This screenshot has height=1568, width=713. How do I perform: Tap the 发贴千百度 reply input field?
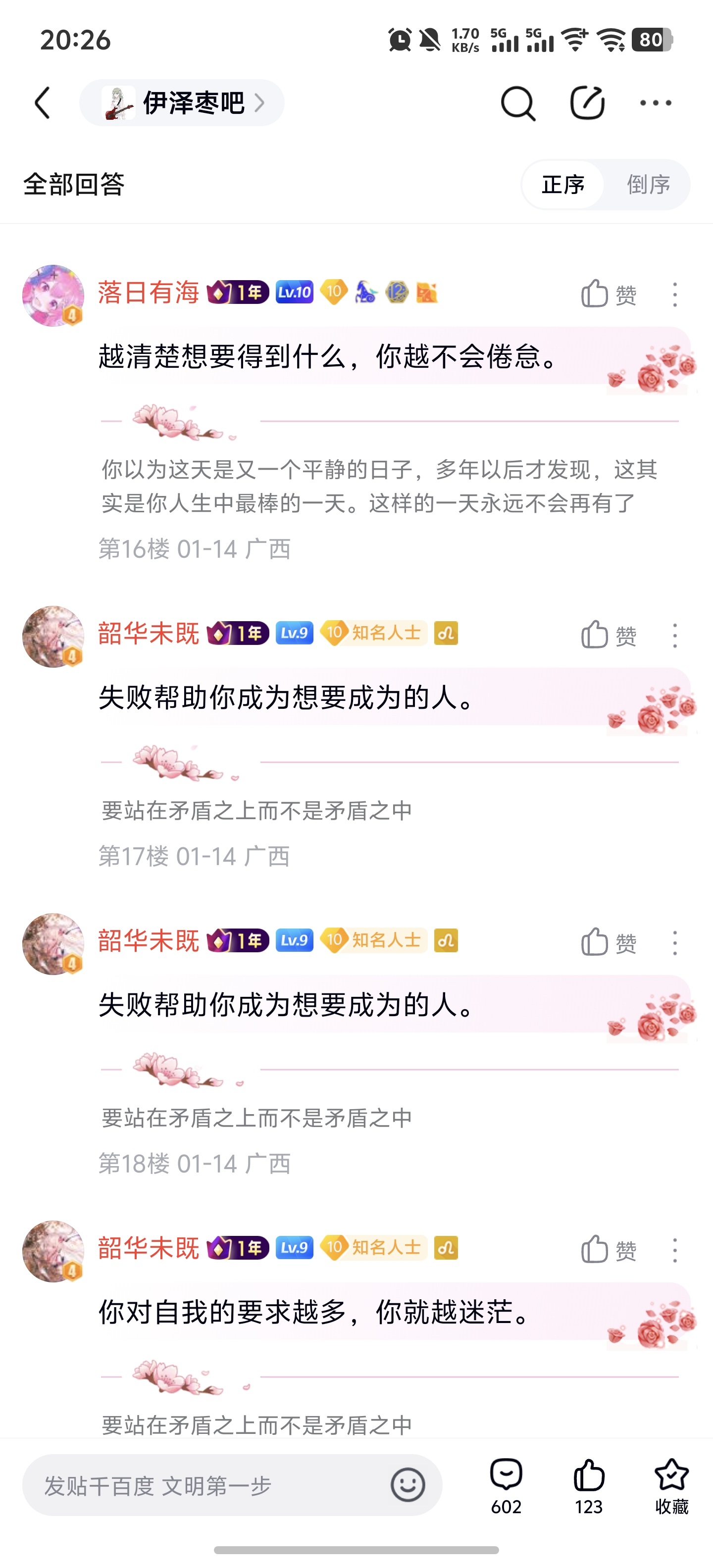(x=207, y=1485)
